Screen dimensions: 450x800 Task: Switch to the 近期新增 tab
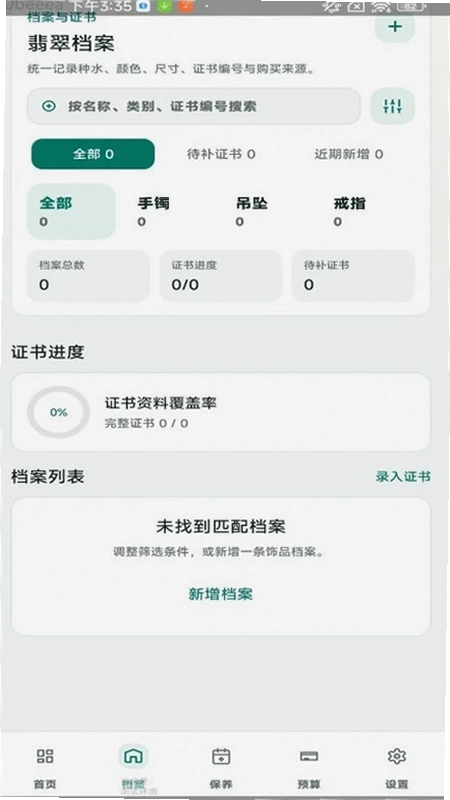[x=348, y=154]
